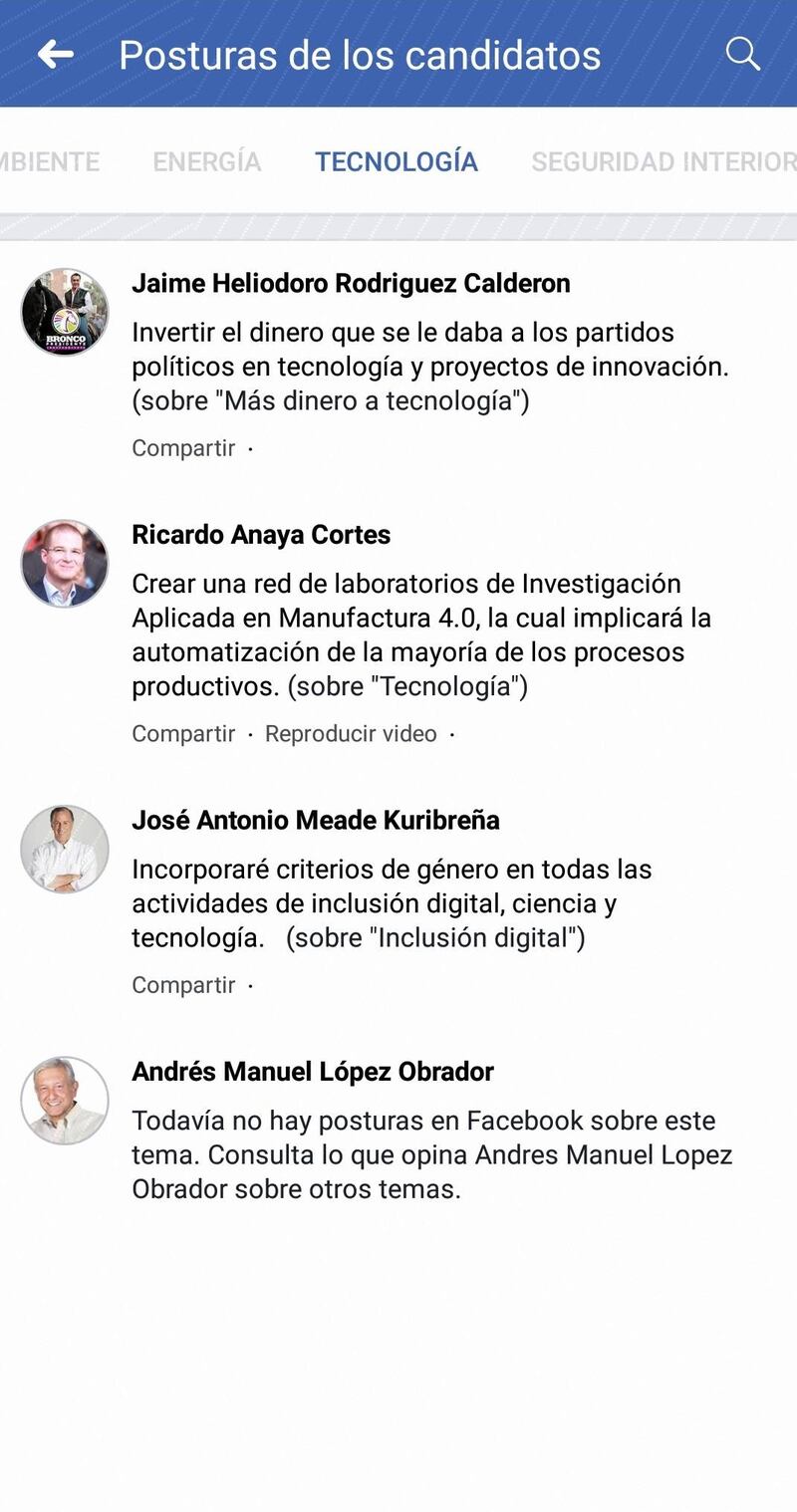Switch to the Energía tab

pyautogui.click(x=207, y=161)
